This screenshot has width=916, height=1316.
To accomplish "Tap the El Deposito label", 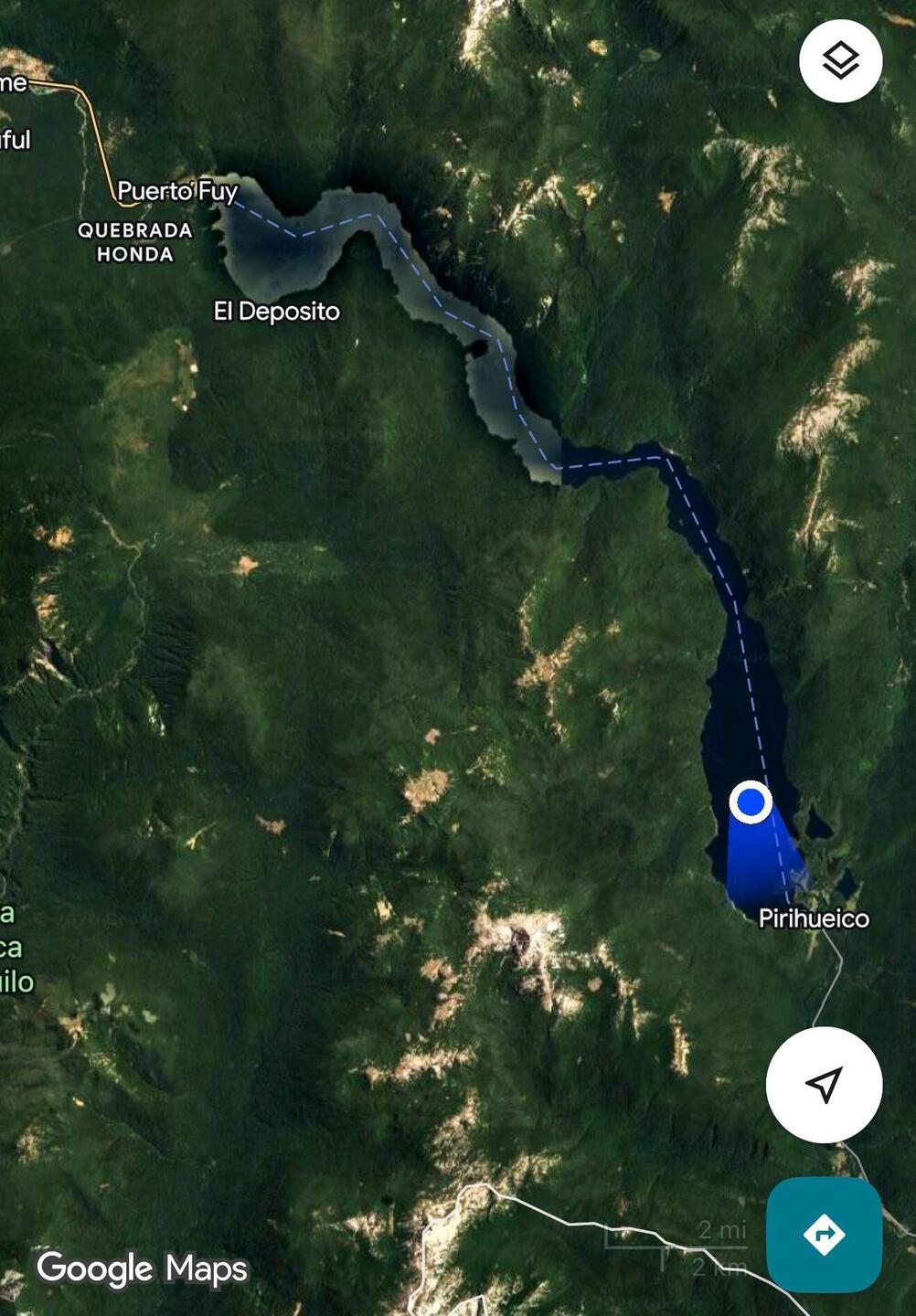I will [276, 312].
